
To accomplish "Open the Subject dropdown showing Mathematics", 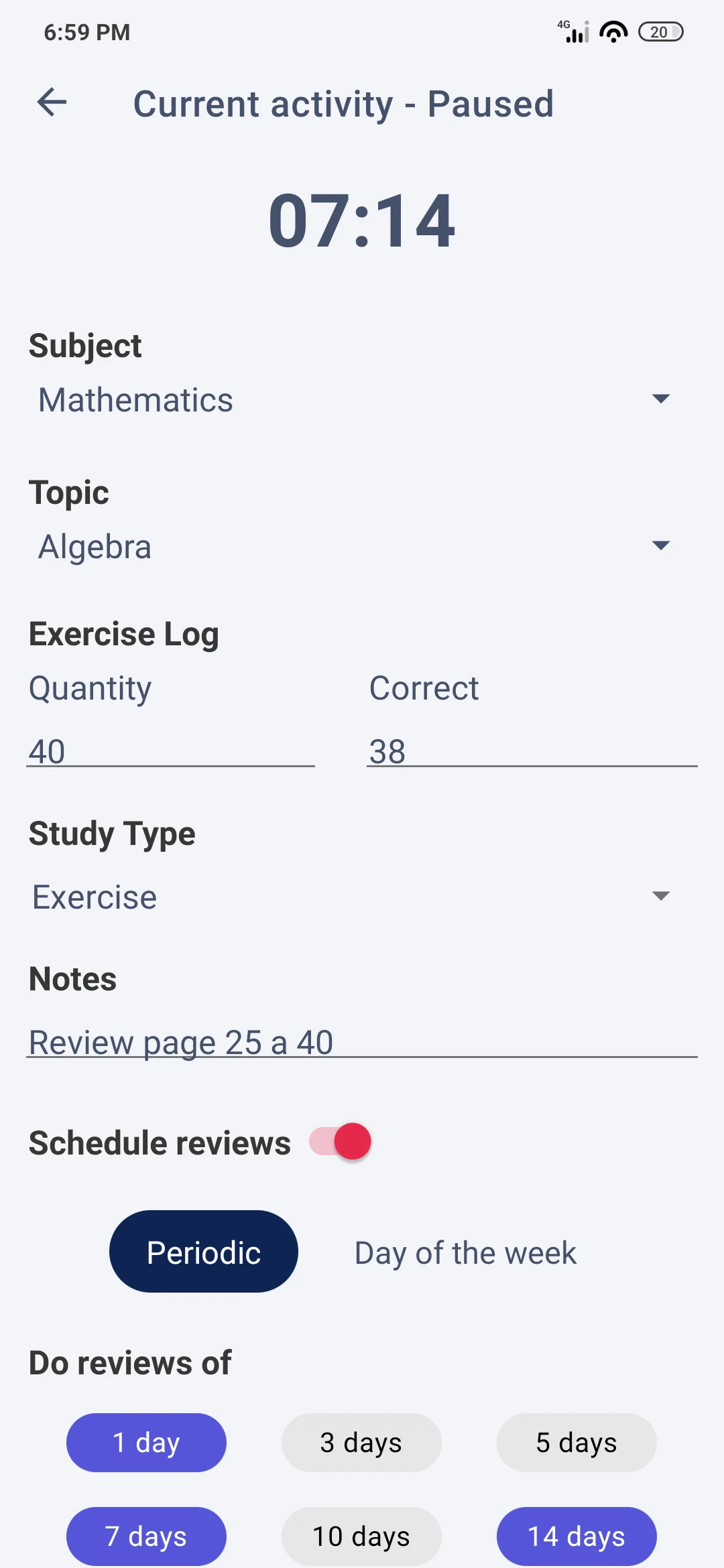I will (354, 400).
